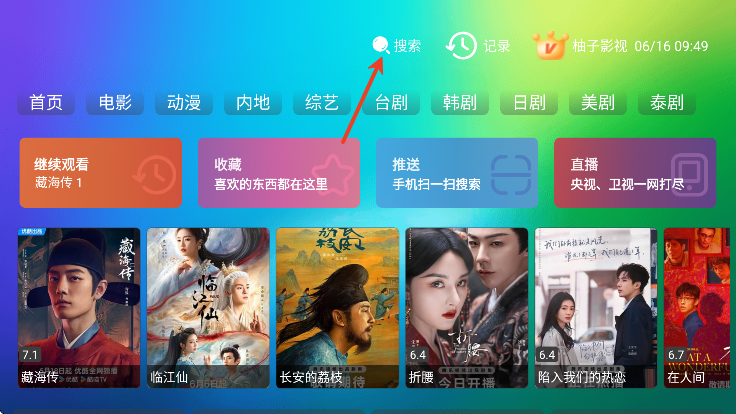Open 推送 phone scan search card

[457, 173]
